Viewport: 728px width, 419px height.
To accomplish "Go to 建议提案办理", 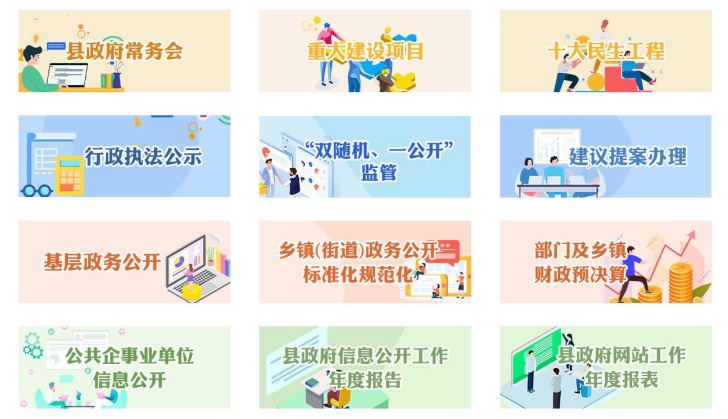I will tap(606, 157).
